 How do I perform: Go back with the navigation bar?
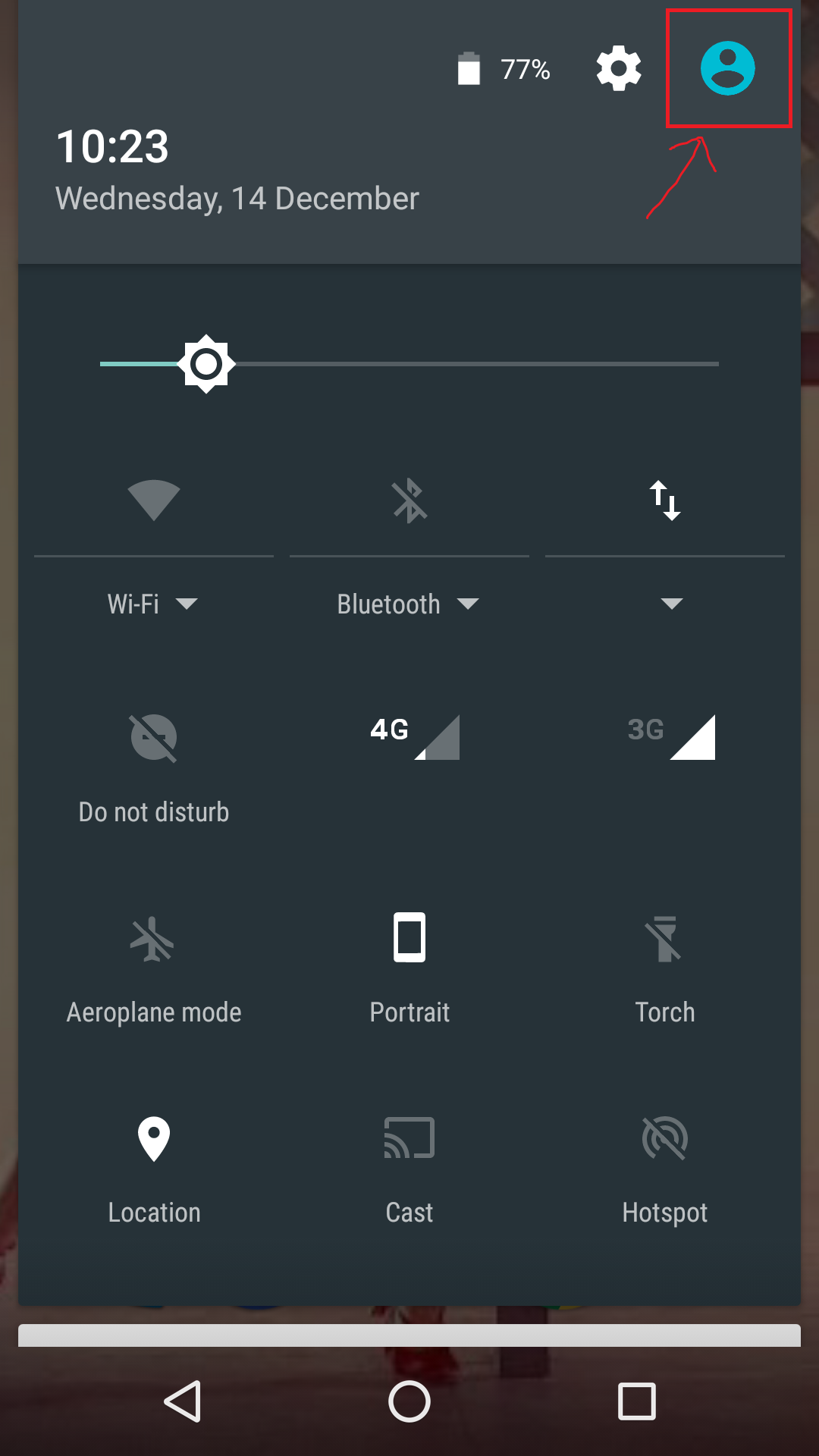coord(183,1401)
